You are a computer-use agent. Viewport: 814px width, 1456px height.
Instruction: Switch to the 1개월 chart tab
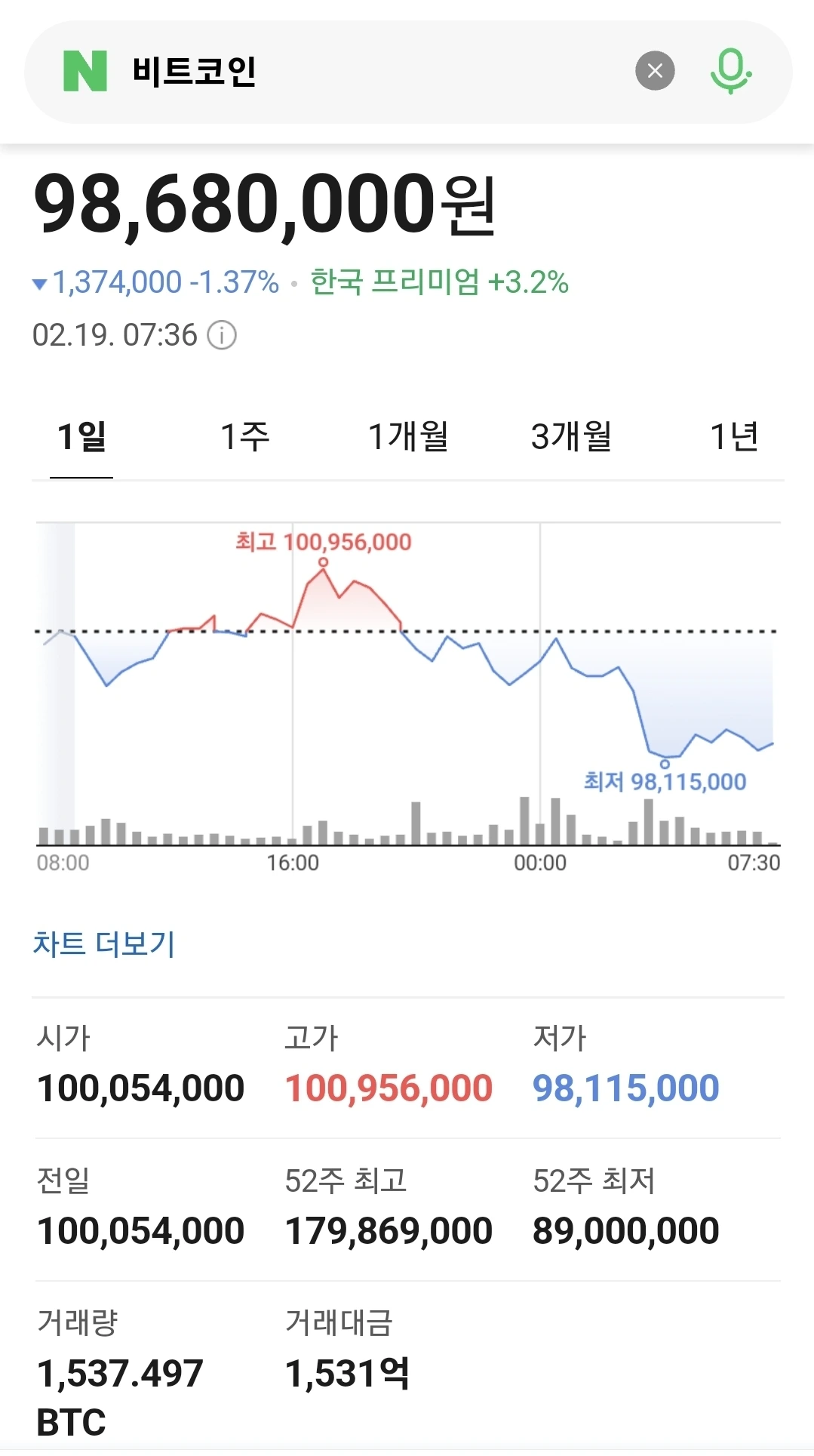click(407, 437)
